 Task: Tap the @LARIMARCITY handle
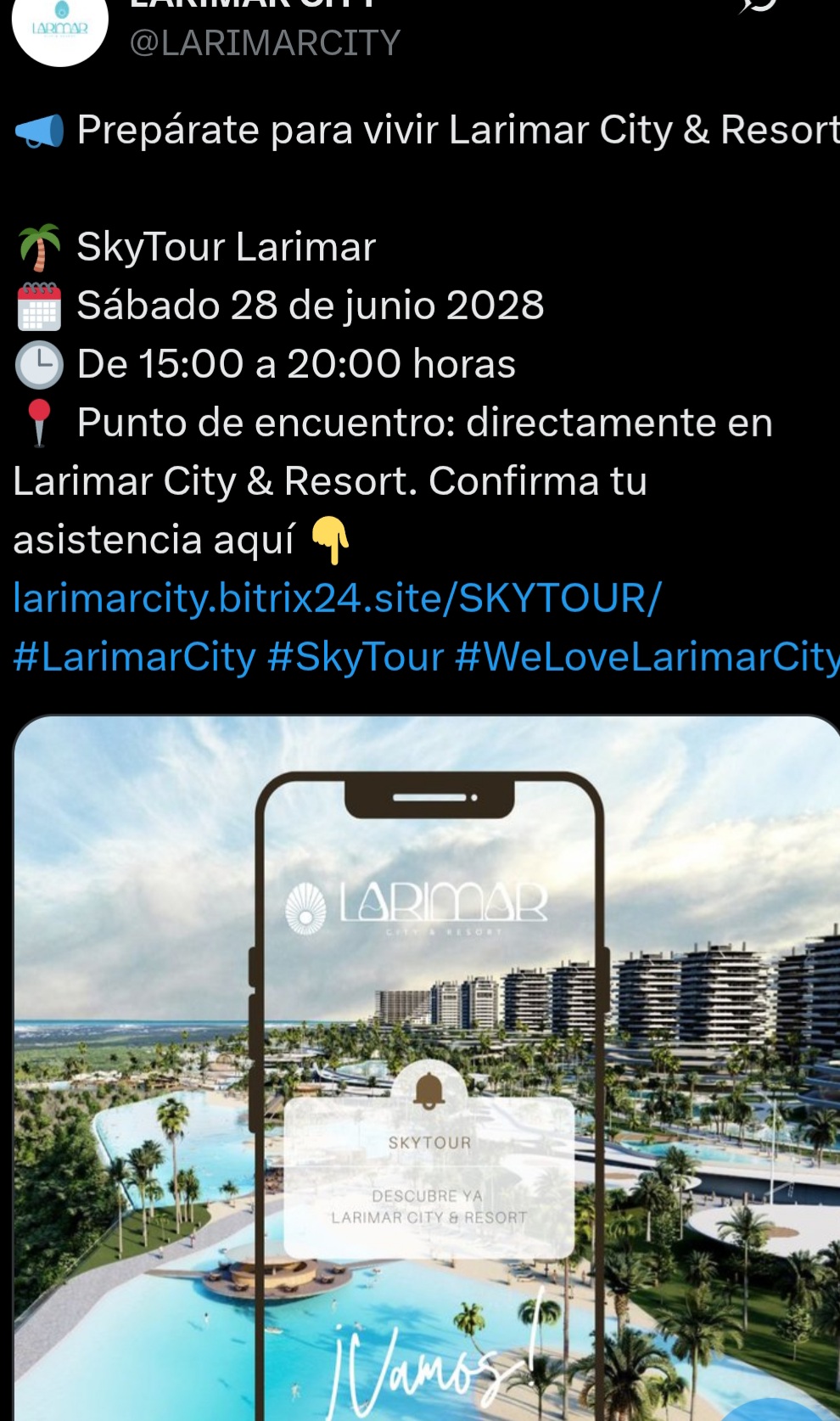(265, 43)
